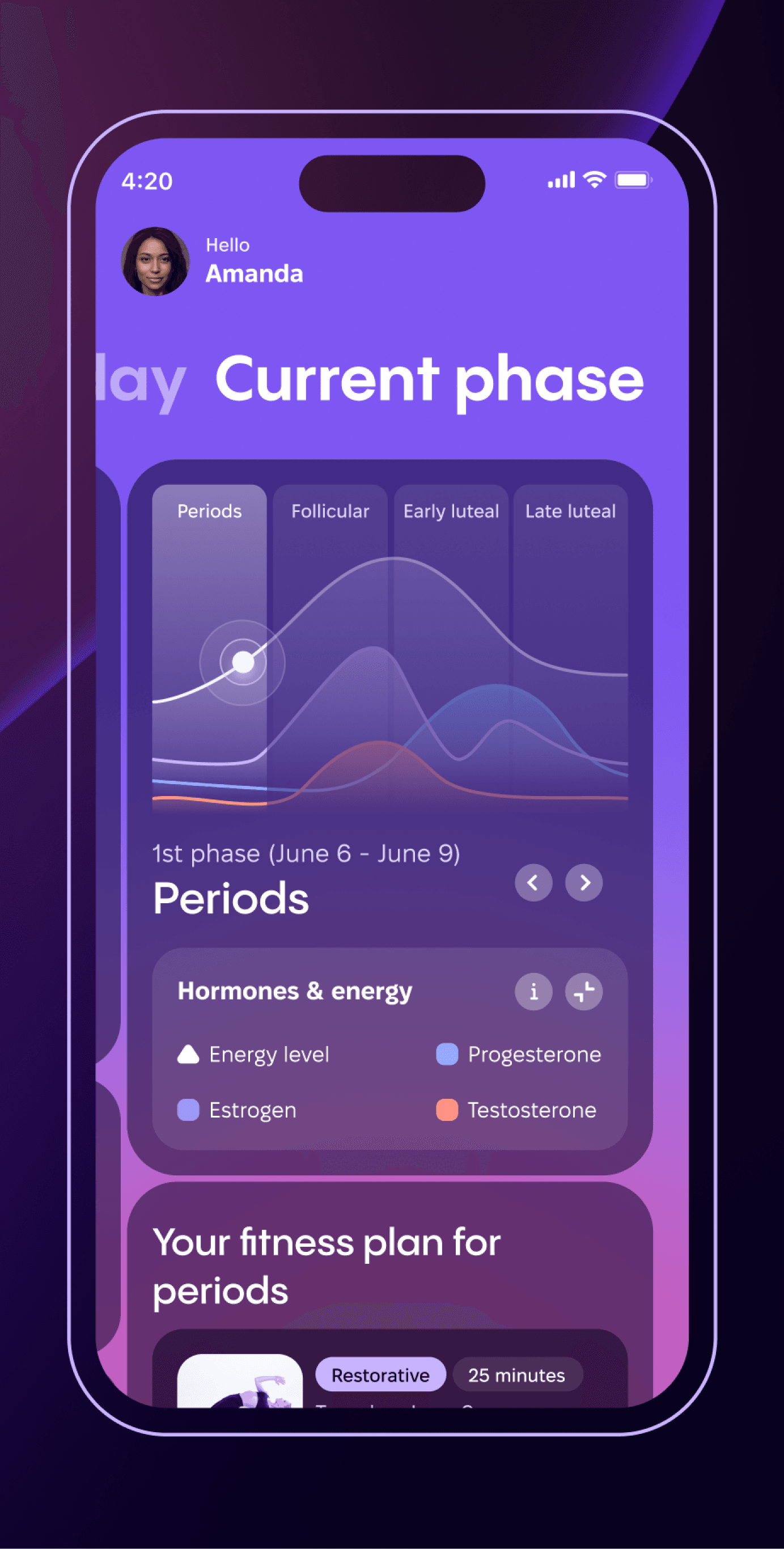Open Amanda's profile picture
The width and height of the screenshot is (784, 1549).
[x=156, y=261]
